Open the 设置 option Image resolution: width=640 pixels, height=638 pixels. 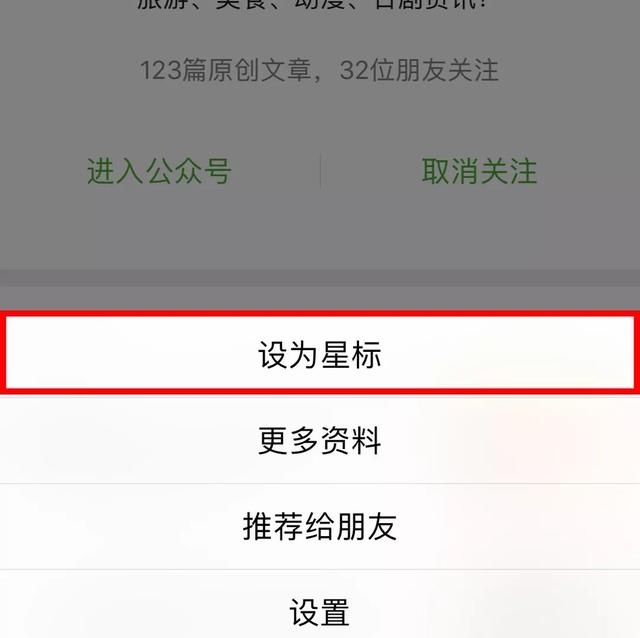coord(320,610)
